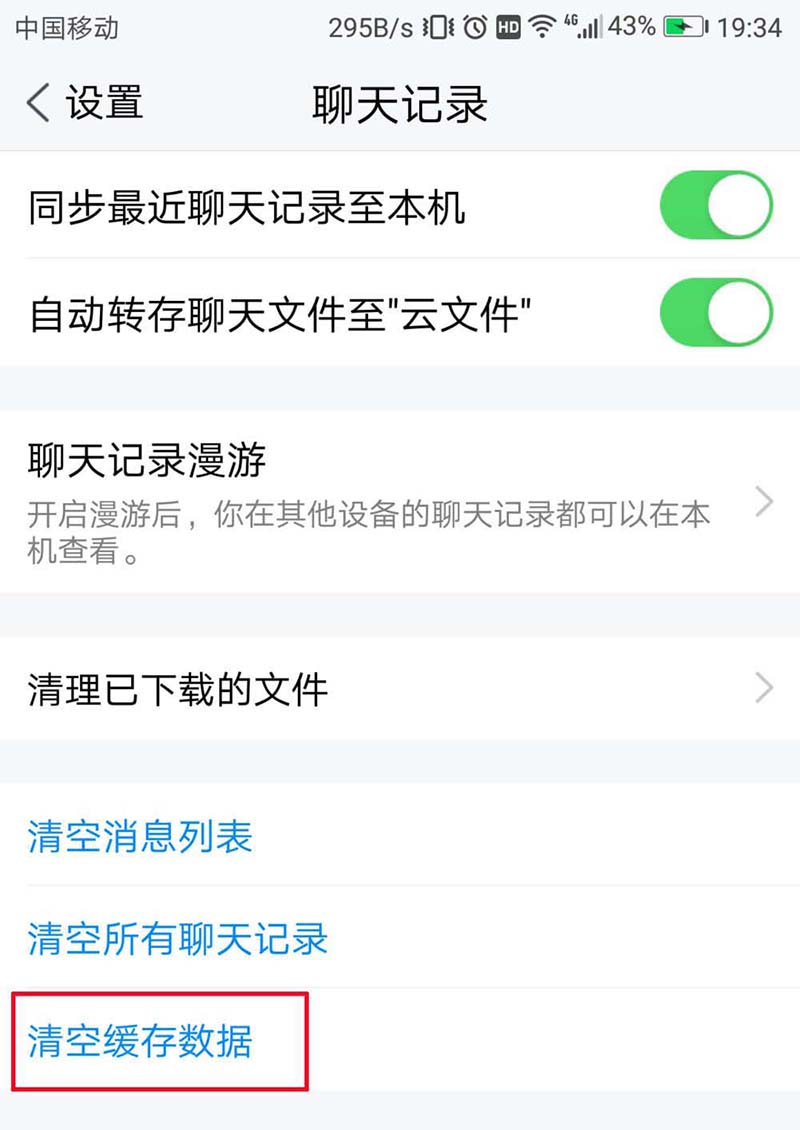800x1130 pixels.
Task: Tap 清空缓存数据
Action: [x=140, y=1040]
